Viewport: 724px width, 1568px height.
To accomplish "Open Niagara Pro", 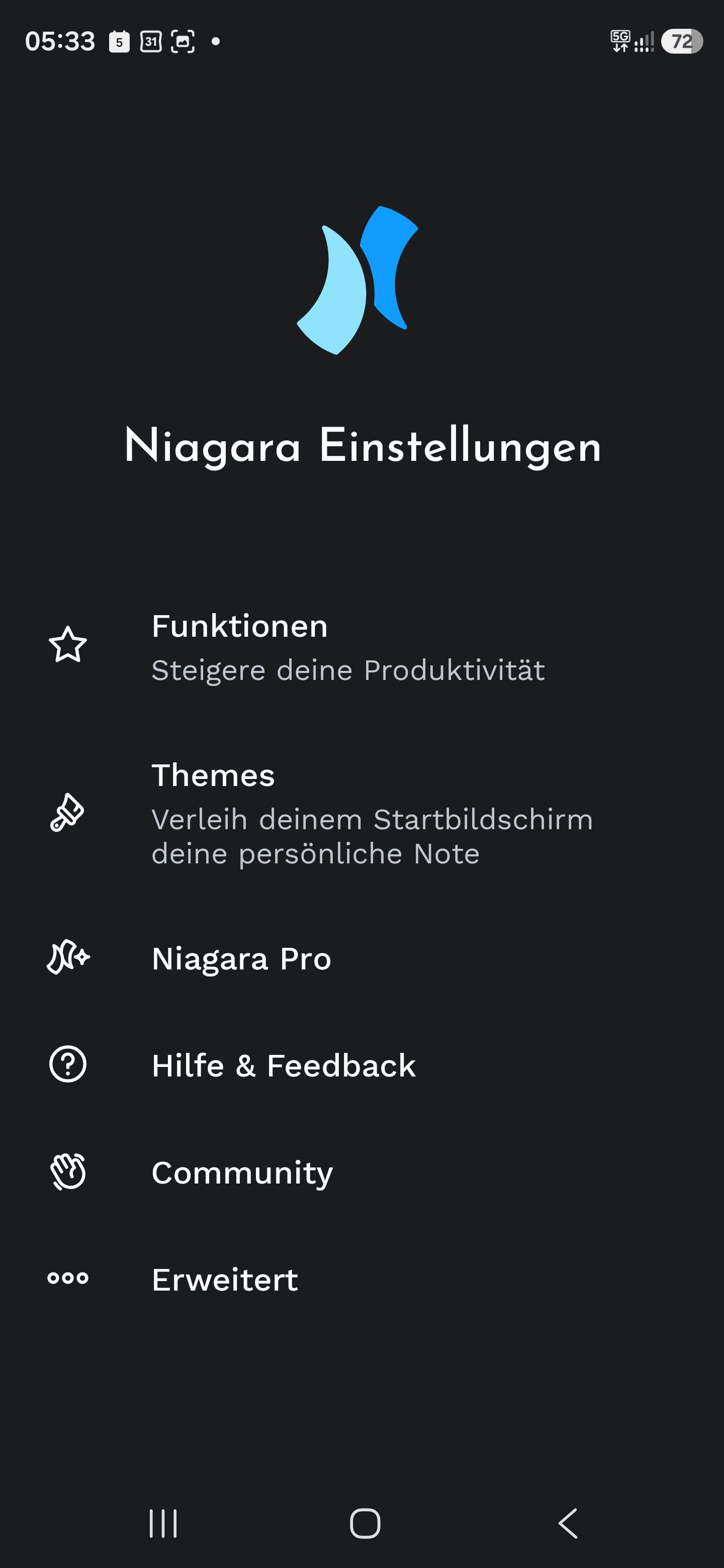I will coord(361,959).
